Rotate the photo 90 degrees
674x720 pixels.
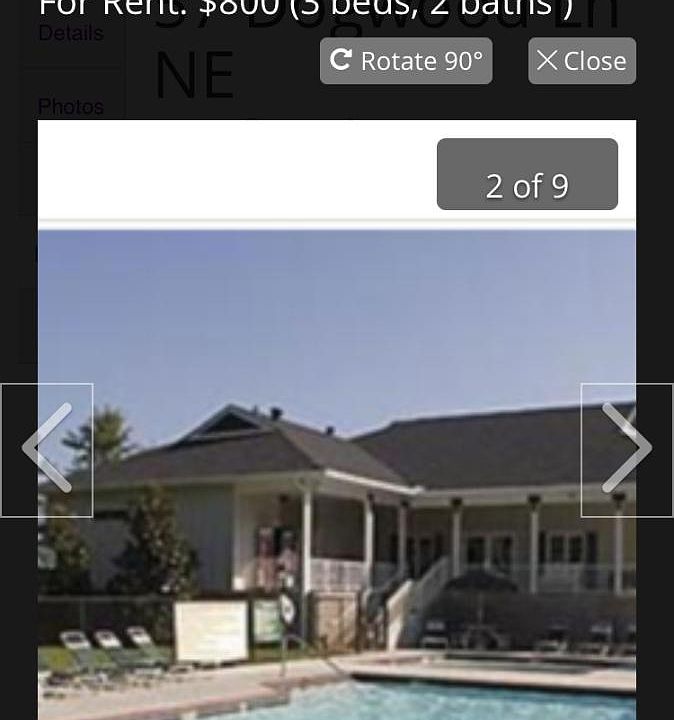tap(406, 61)
